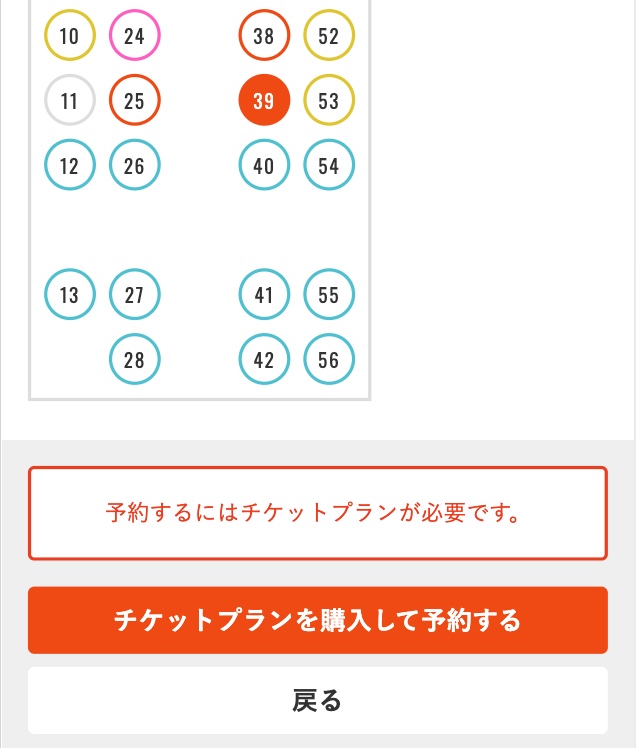
Task: Select spot number 24
Action: coord(134,37)
